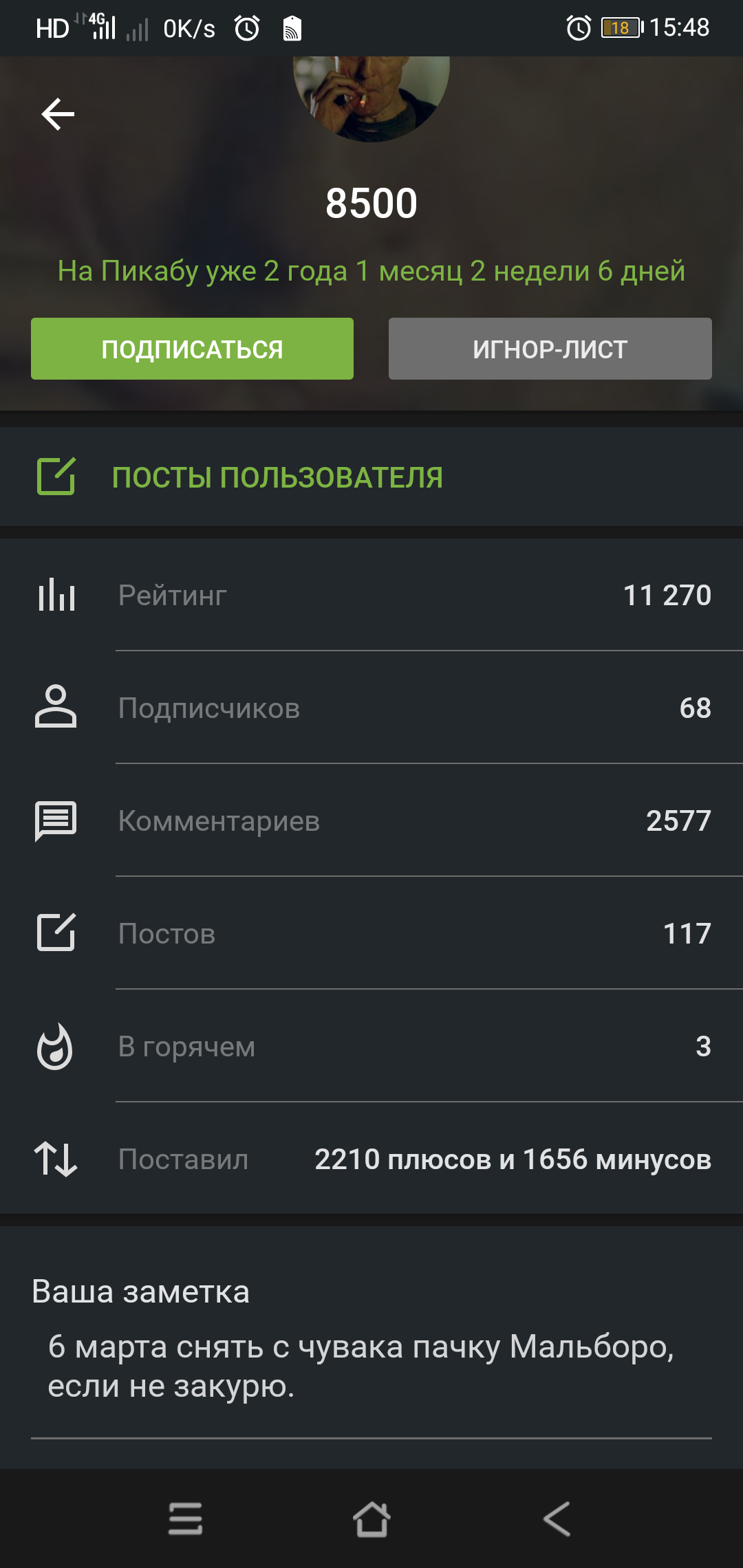
Task: Go back using the top-left arrow
Action: coord(58,114)
